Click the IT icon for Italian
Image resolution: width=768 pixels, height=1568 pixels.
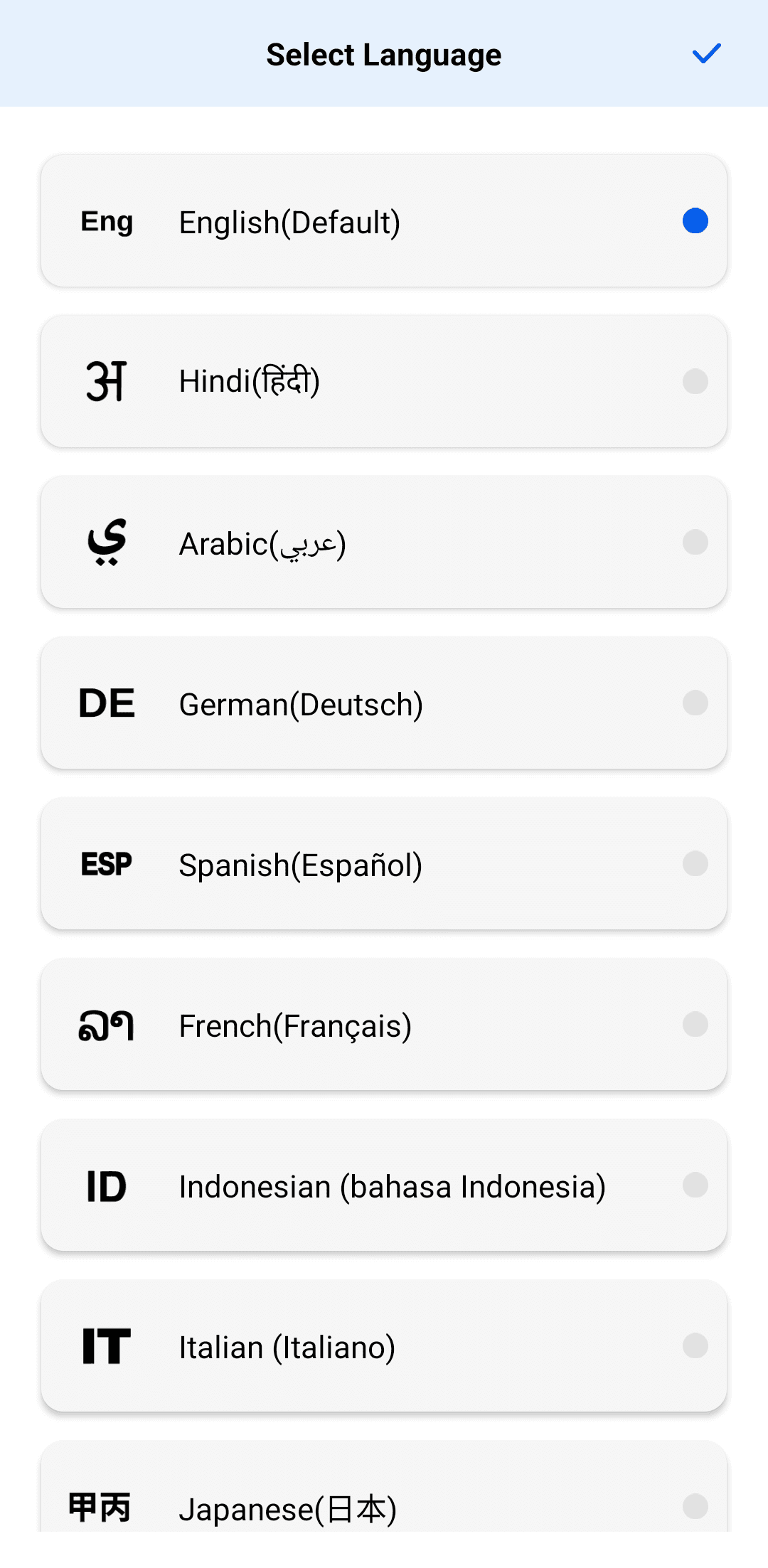[x=106, y=1346]
